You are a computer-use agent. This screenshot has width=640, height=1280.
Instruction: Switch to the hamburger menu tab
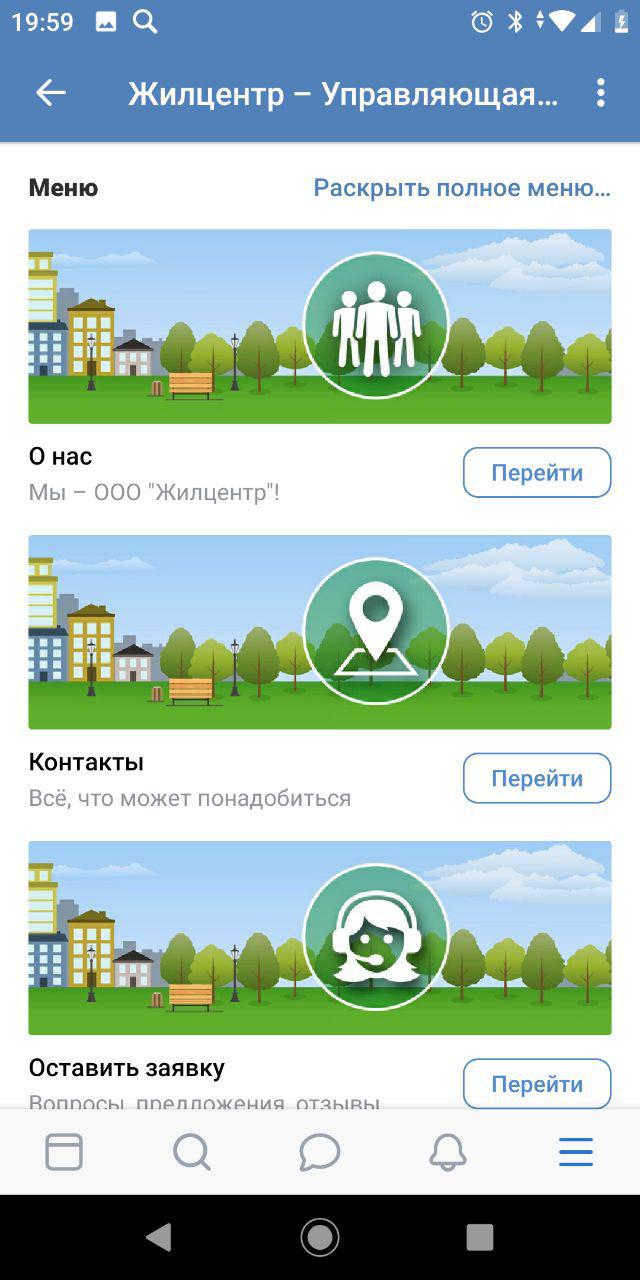click(x=576, y=1152)
